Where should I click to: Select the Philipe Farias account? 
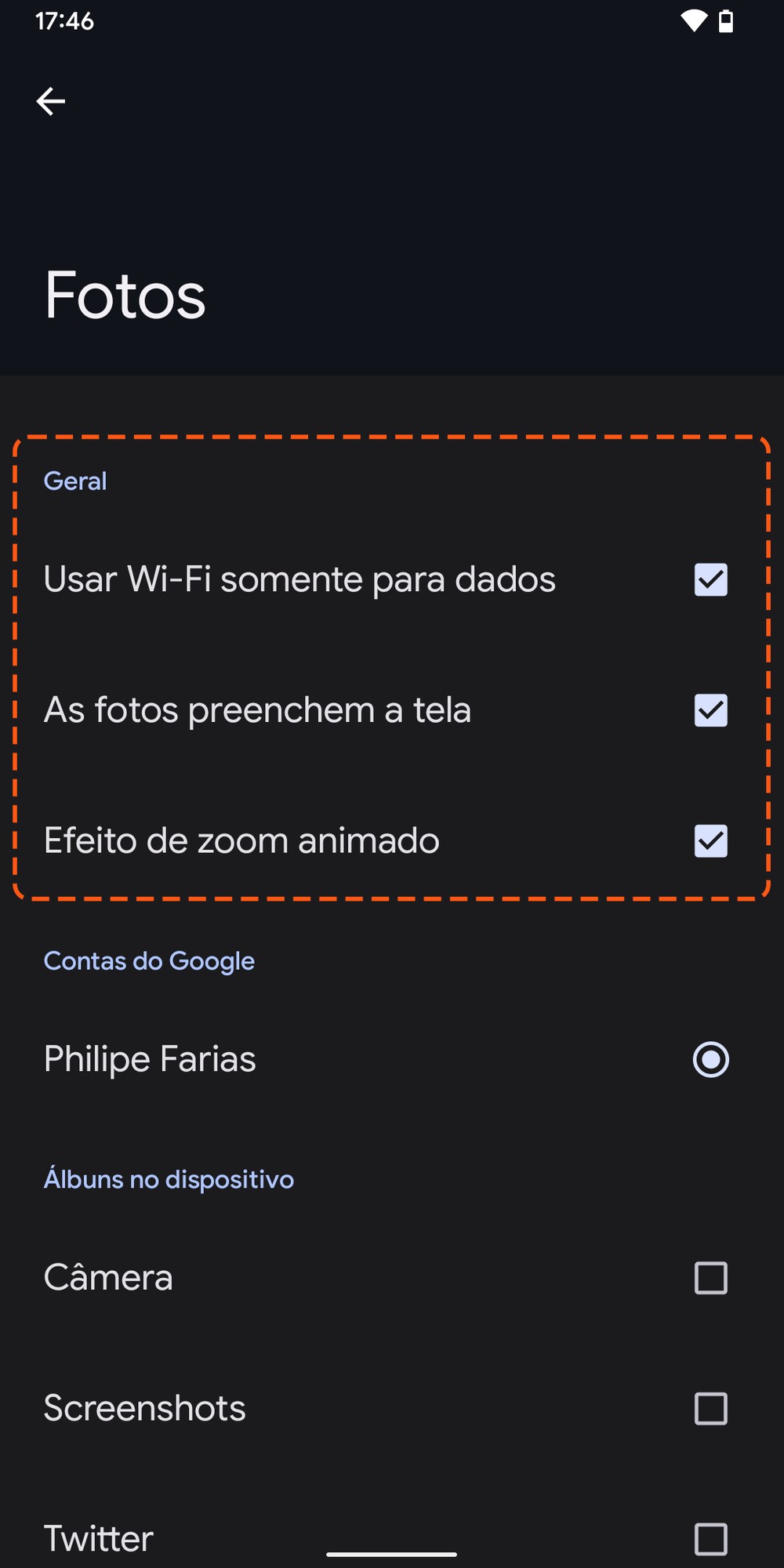711,1059
